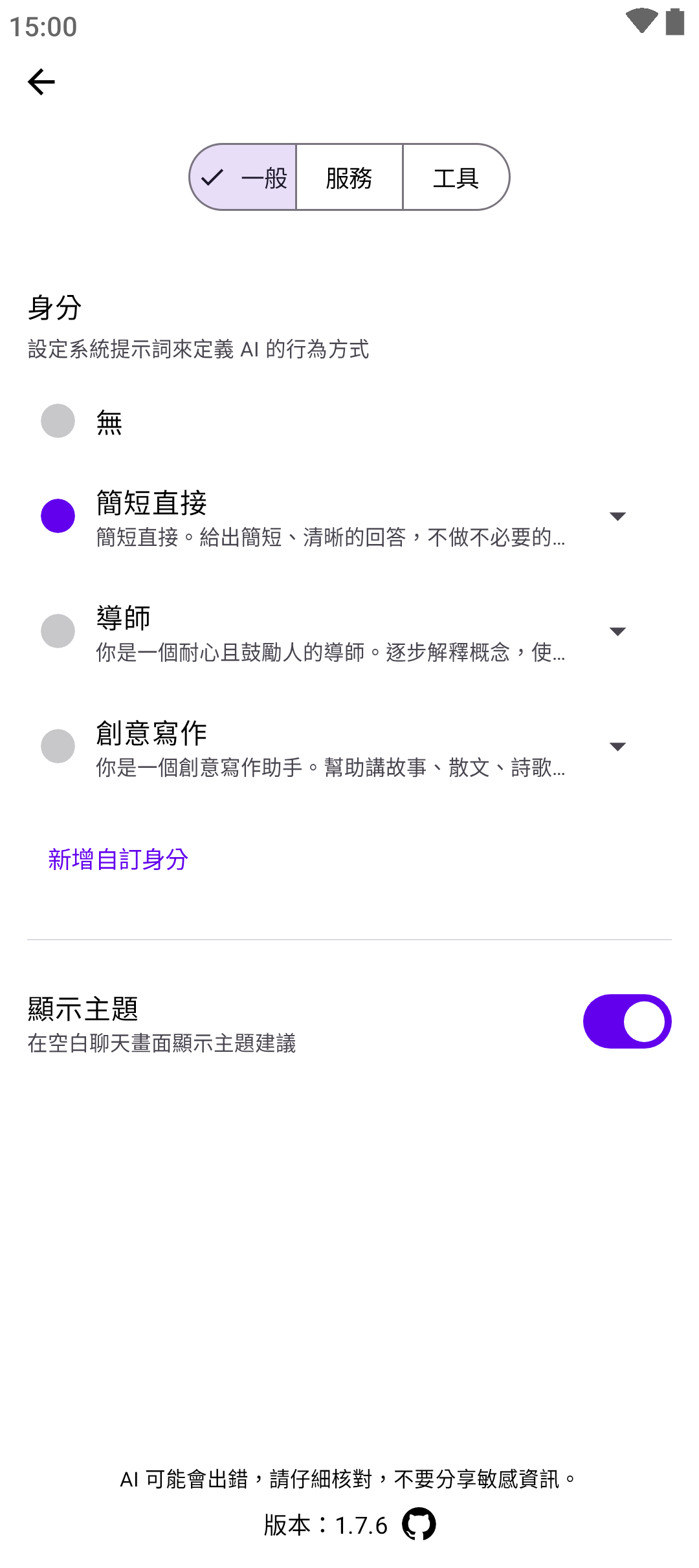Screen dimensions: 699x1568
Task: Select the 一般 segment
Action: pos(244,178)
